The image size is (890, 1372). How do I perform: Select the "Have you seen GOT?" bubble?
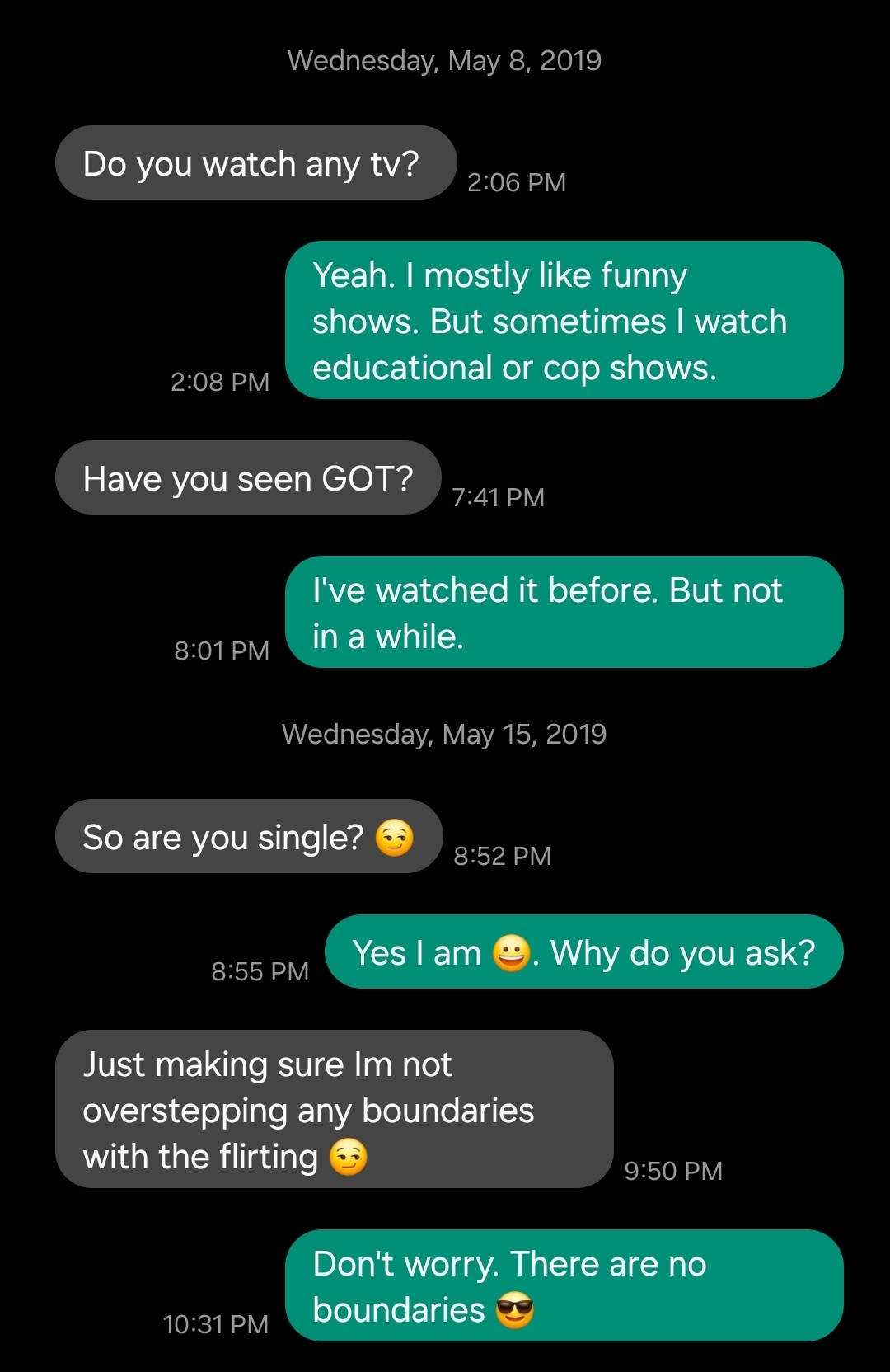click(247, 478)
